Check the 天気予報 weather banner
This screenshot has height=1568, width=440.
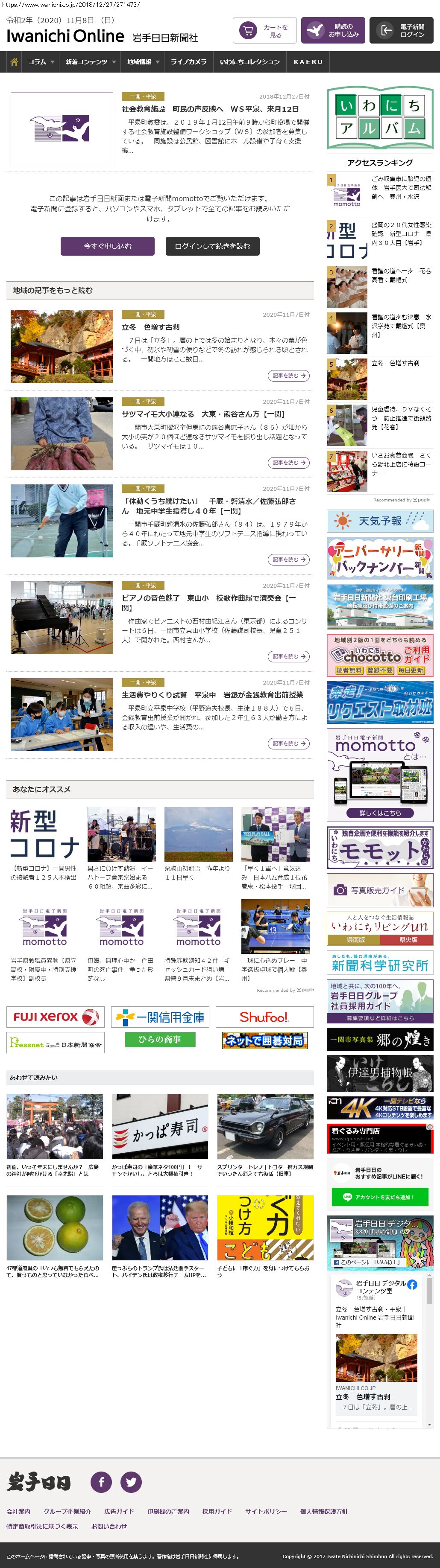(380, 521)
